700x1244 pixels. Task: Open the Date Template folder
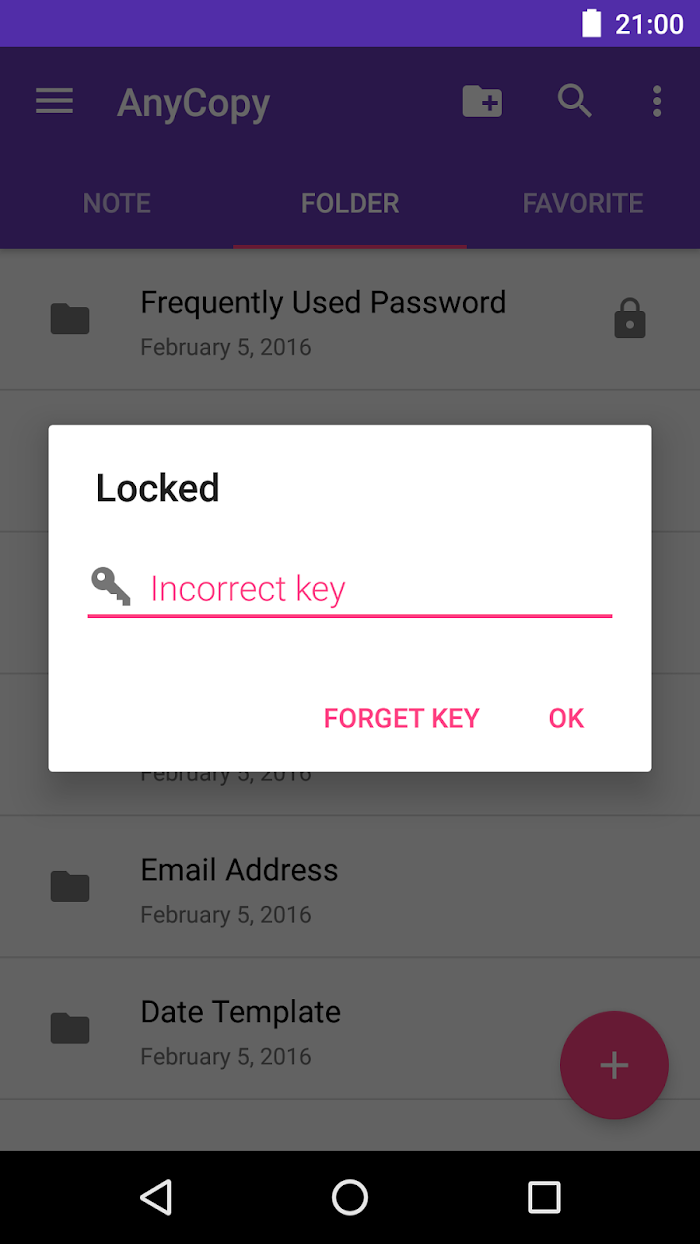point(240,1029)
